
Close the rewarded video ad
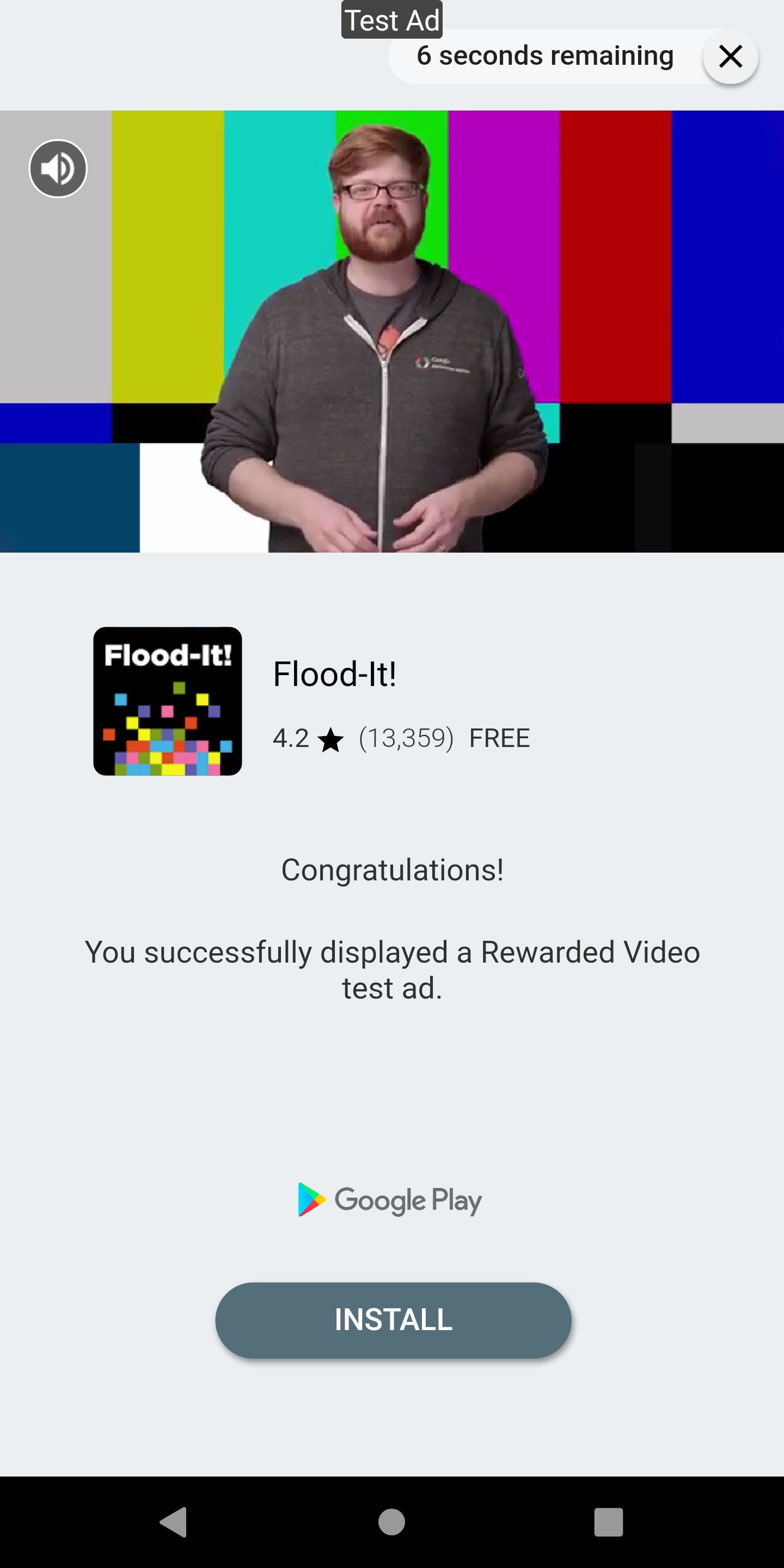730,57
